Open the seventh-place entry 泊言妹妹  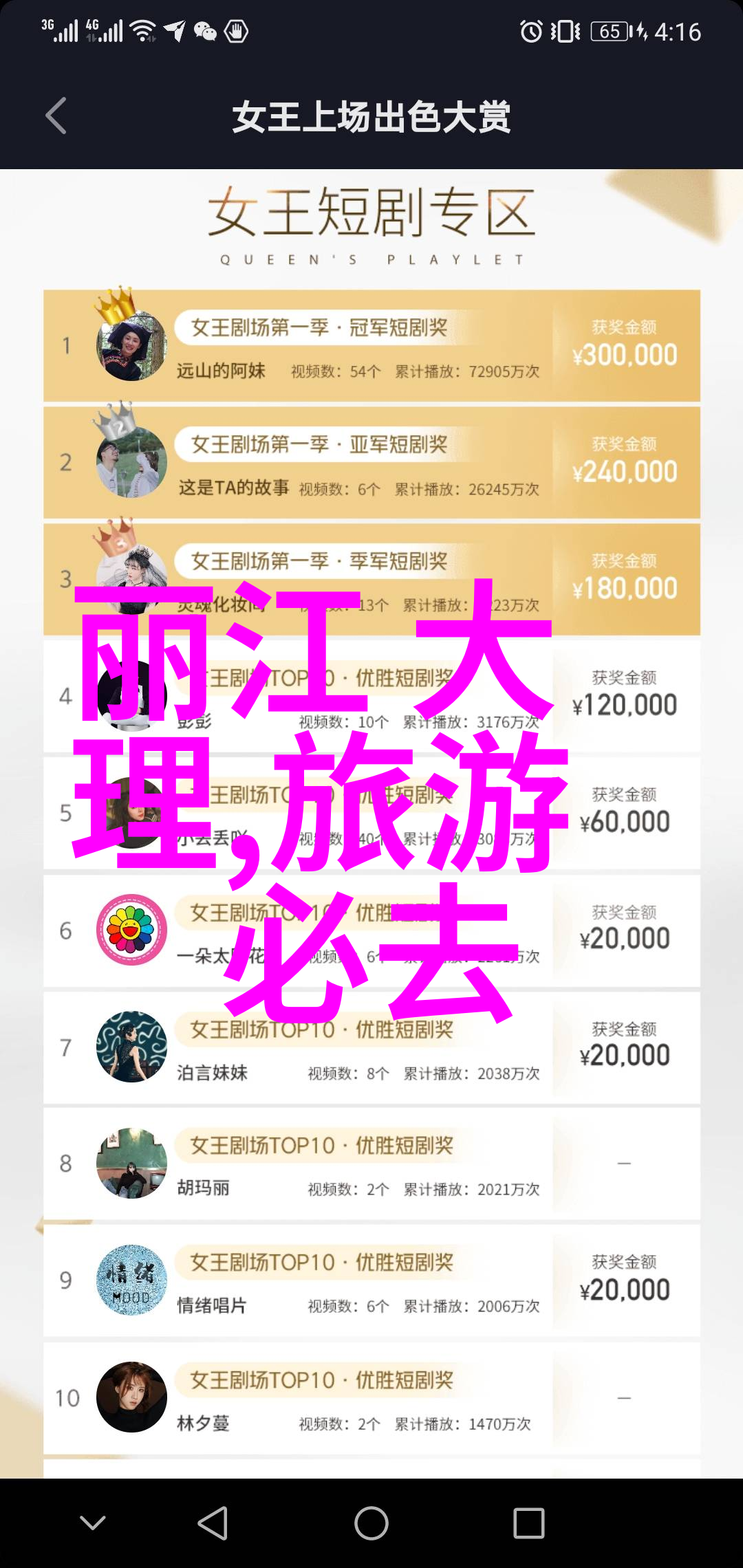click(371, 1047)
